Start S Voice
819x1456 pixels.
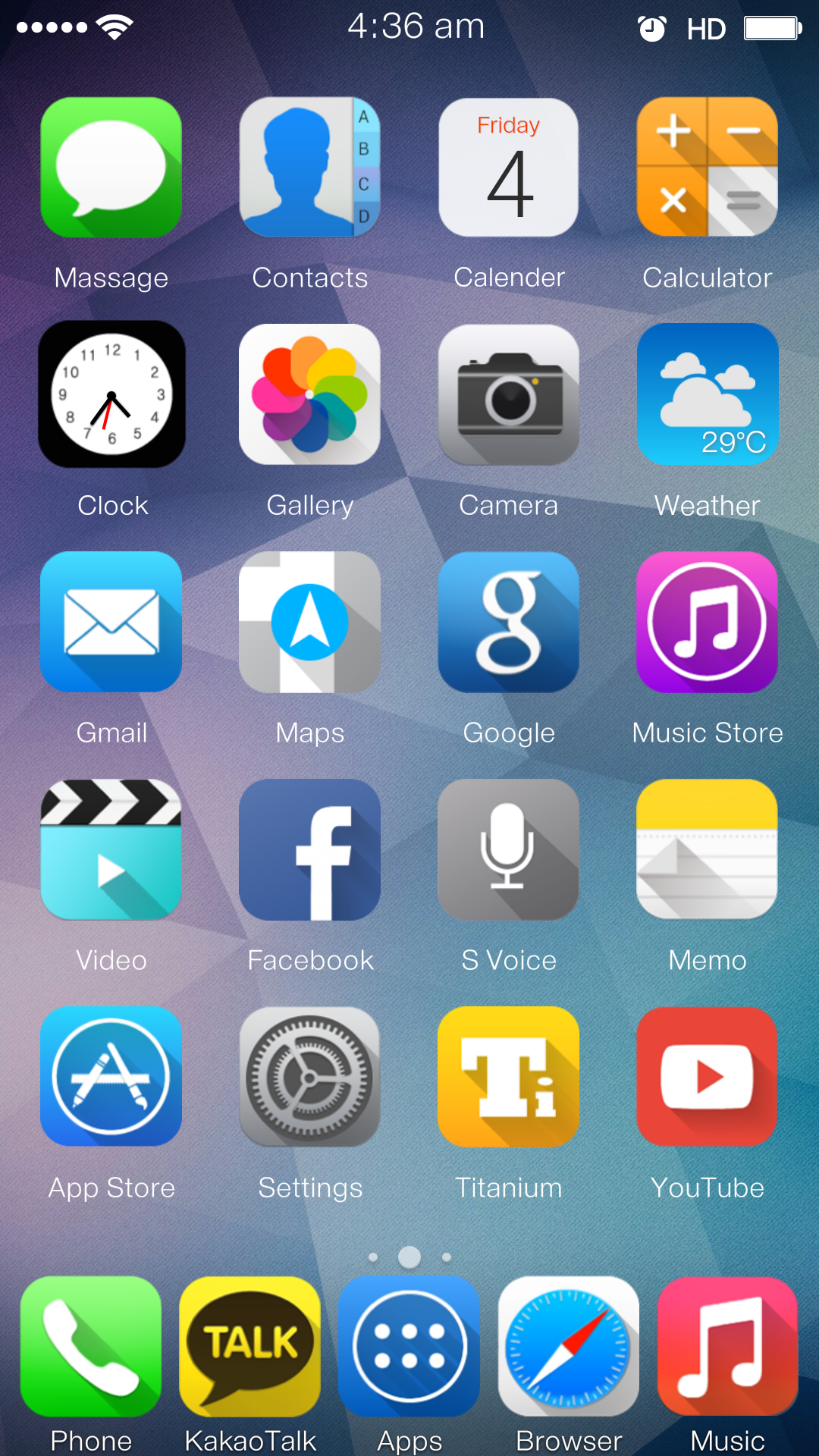(x=508, y=849)
